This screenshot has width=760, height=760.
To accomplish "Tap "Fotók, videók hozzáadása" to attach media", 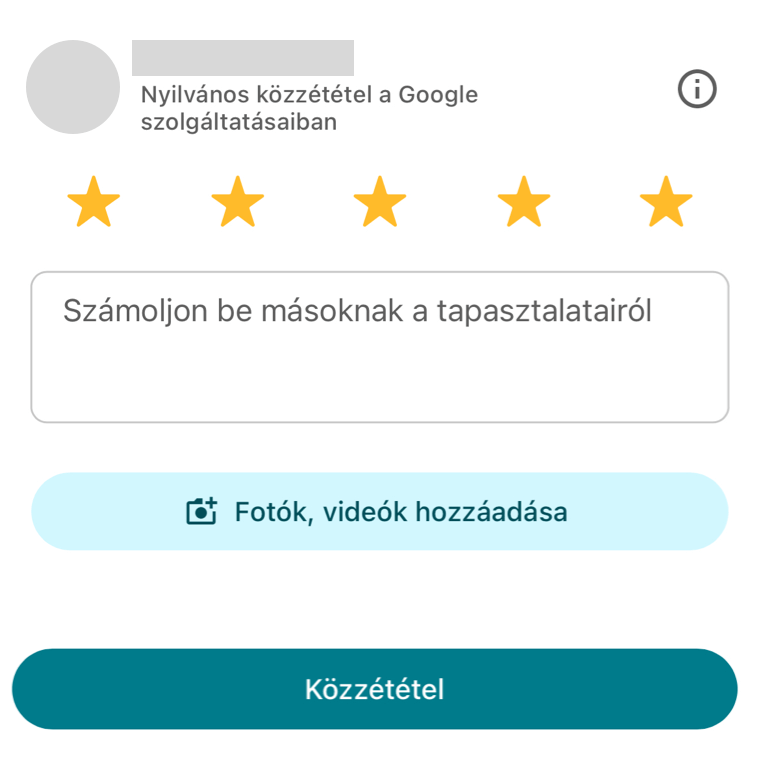I will [380, 512].
